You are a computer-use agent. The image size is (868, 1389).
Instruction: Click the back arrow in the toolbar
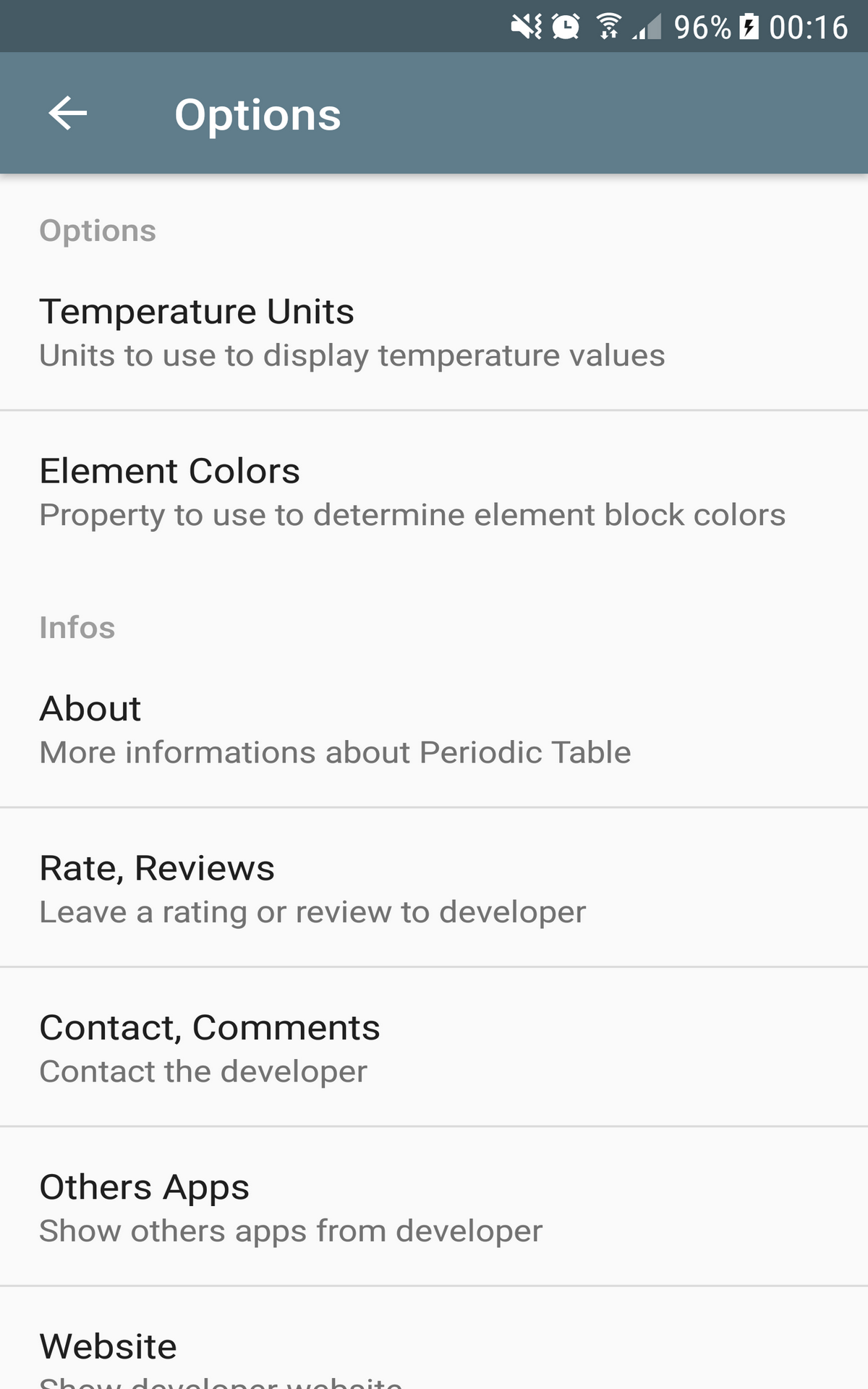67,112
